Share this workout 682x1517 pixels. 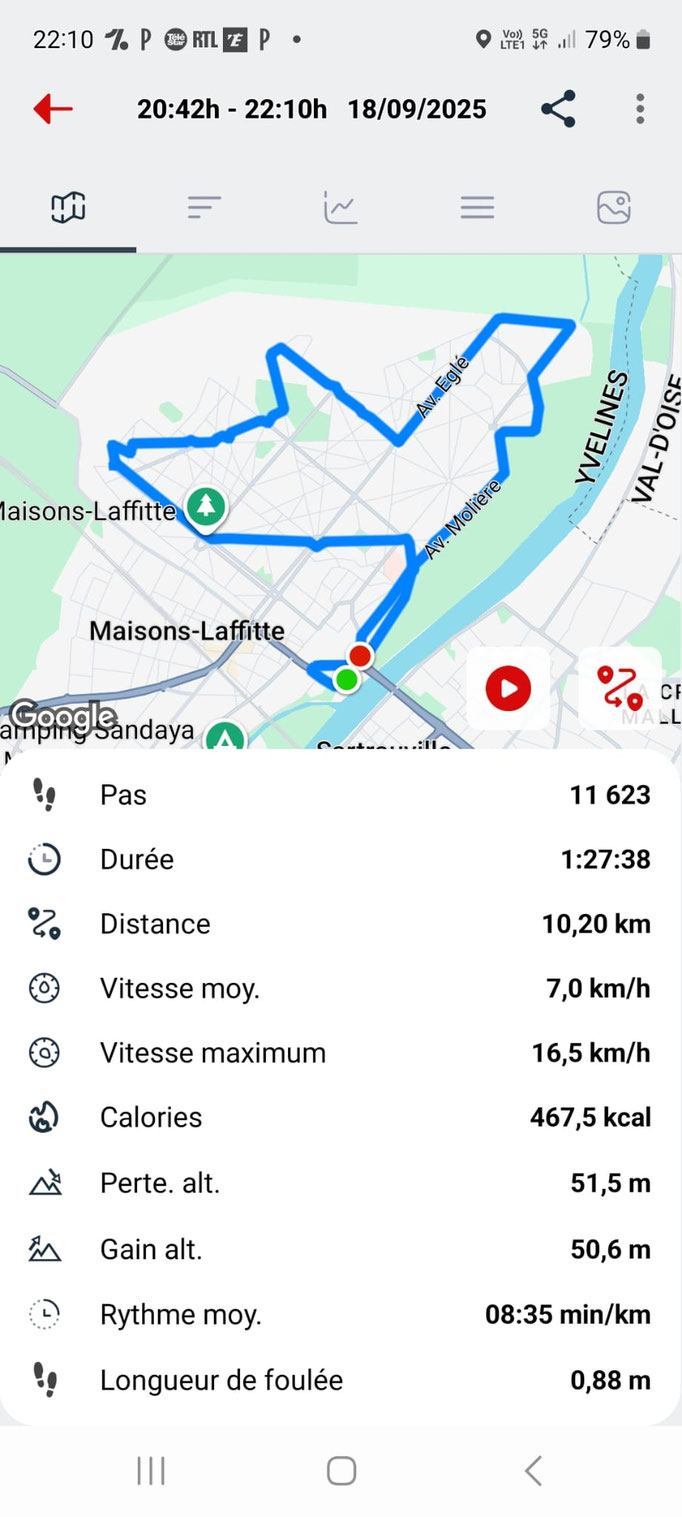click(558, 109)
